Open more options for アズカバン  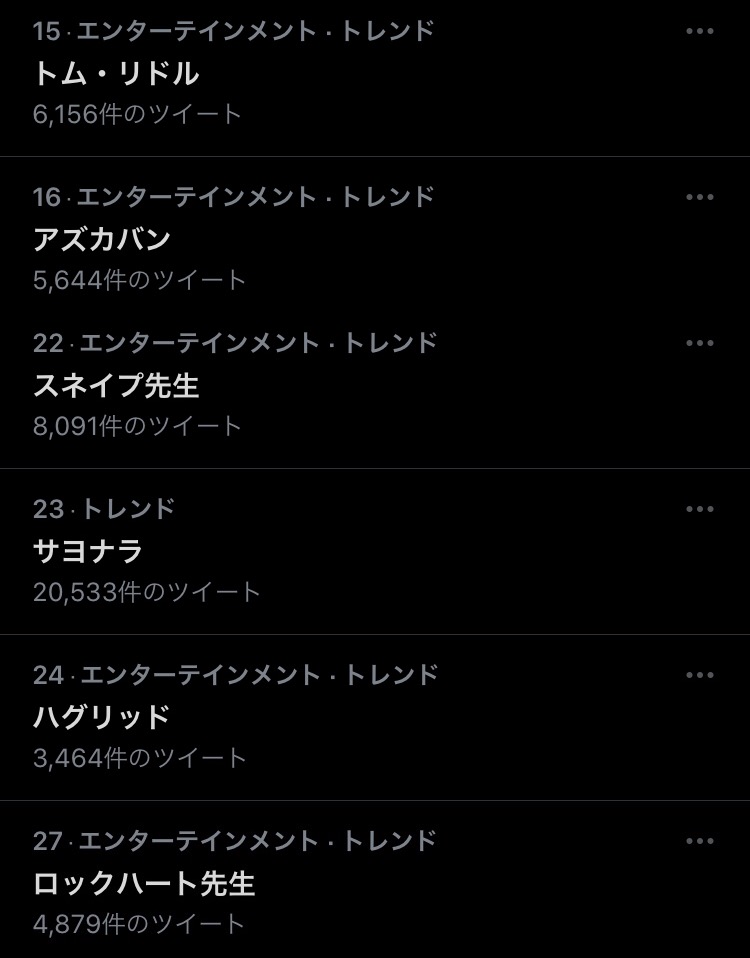(x=700, y=197)
